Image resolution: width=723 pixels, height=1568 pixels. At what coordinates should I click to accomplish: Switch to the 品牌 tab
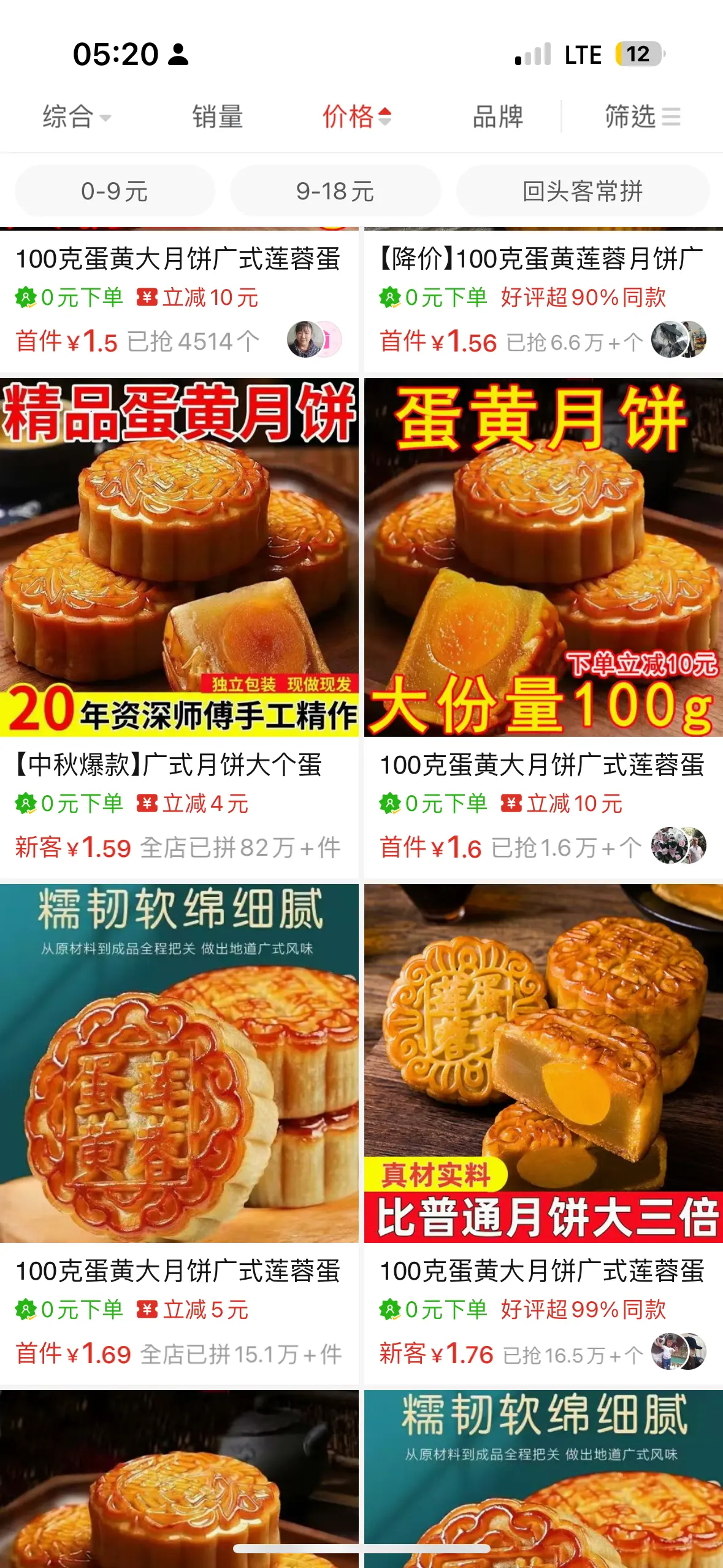(497, 117)
